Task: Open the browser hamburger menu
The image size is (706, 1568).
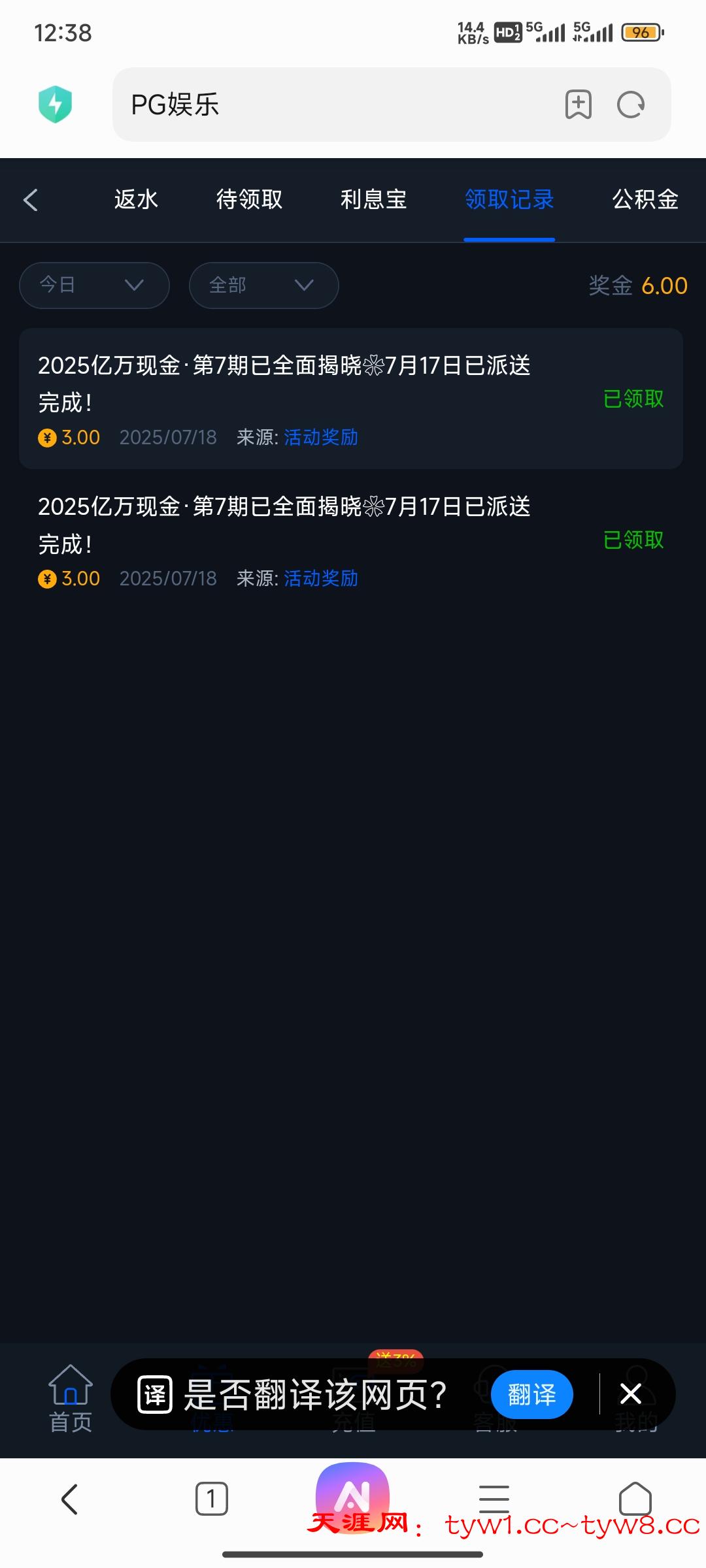Action: (x=494, y=1499)
